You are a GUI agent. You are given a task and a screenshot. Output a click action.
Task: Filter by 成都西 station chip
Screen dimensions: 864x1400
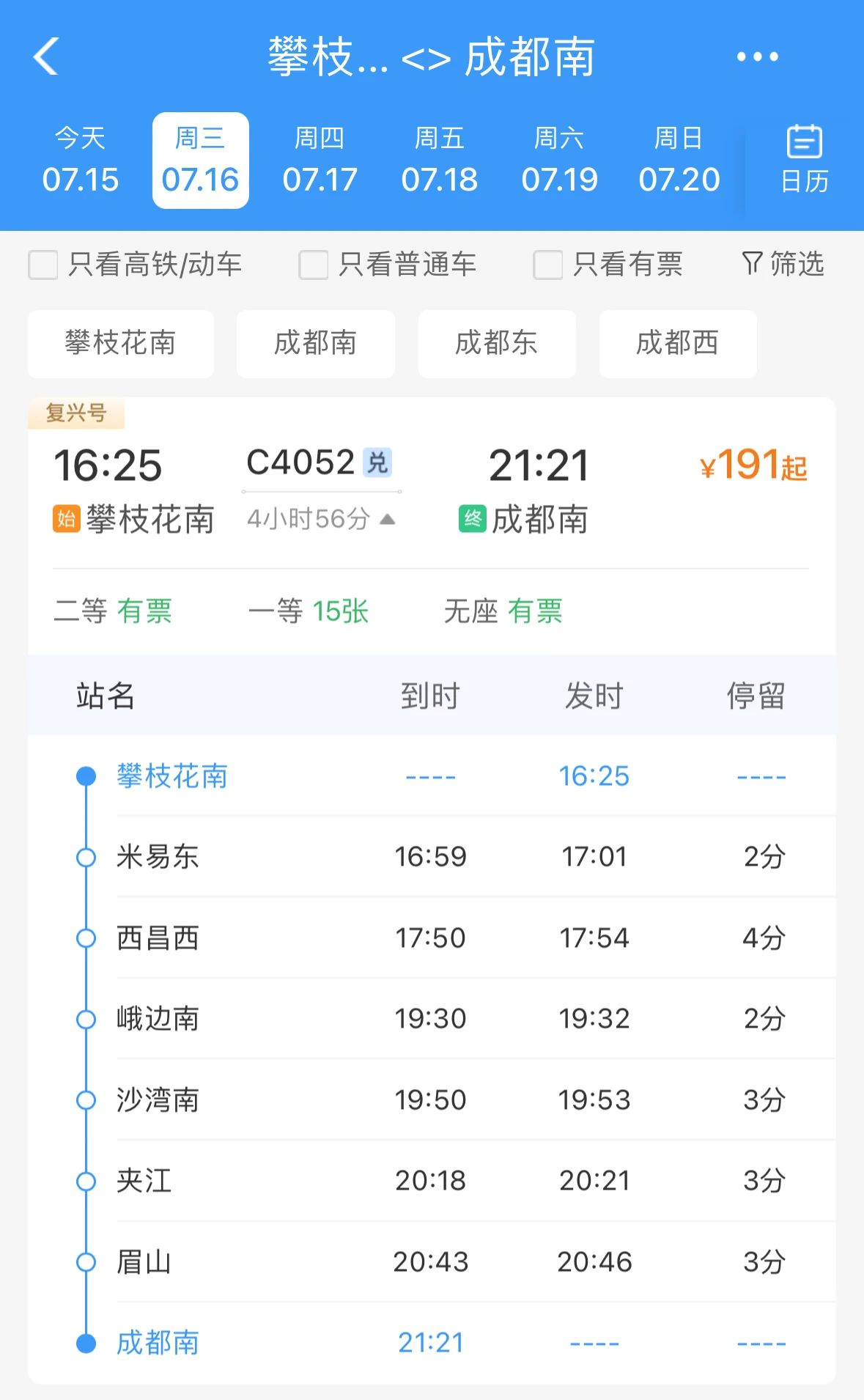677,343
